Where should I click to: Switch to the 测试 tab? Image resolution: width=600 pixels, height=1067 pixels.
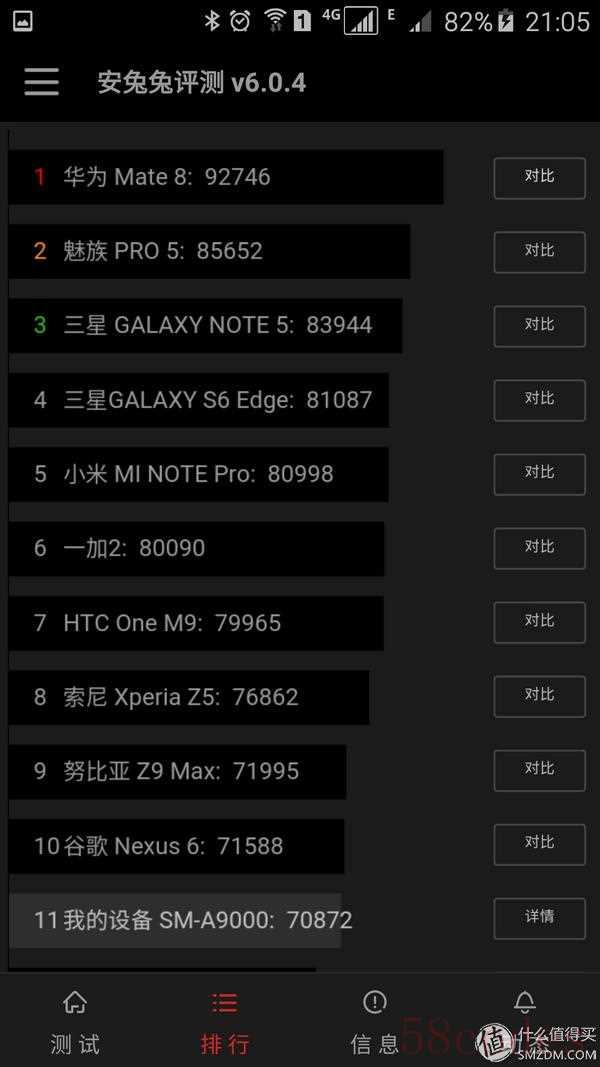coord(75,1021)
